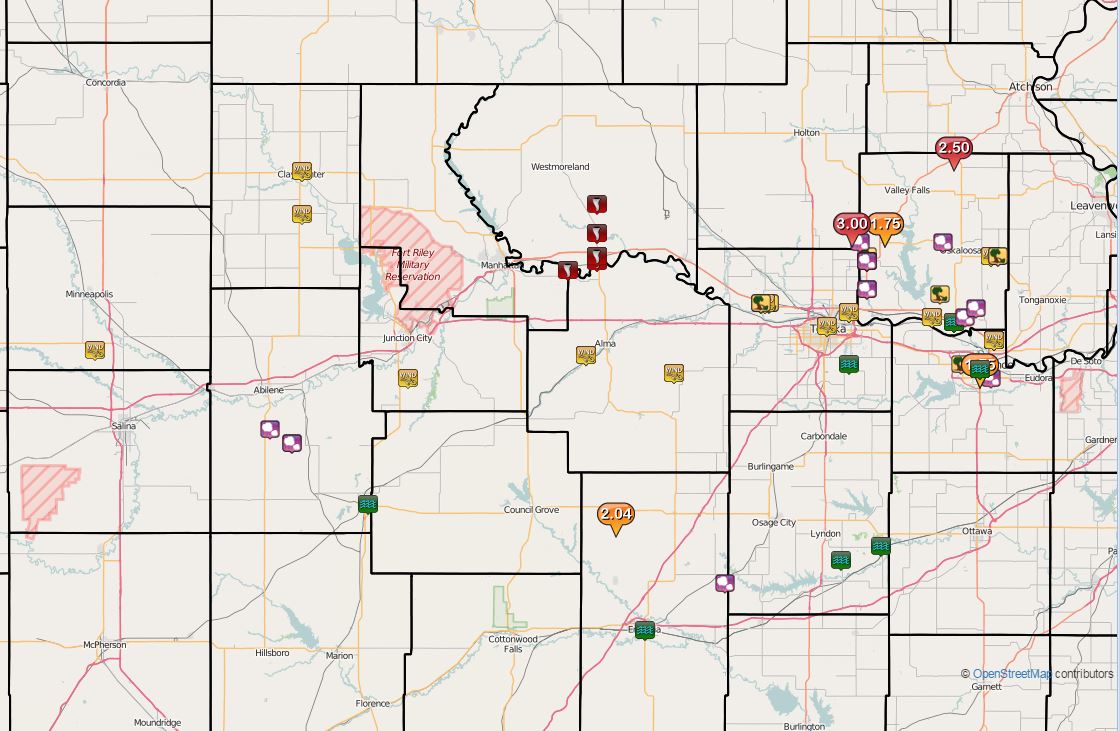
Task: Open the hail marker near Oskaloosa
Action: pyautogui.click(x=942, y=242)
